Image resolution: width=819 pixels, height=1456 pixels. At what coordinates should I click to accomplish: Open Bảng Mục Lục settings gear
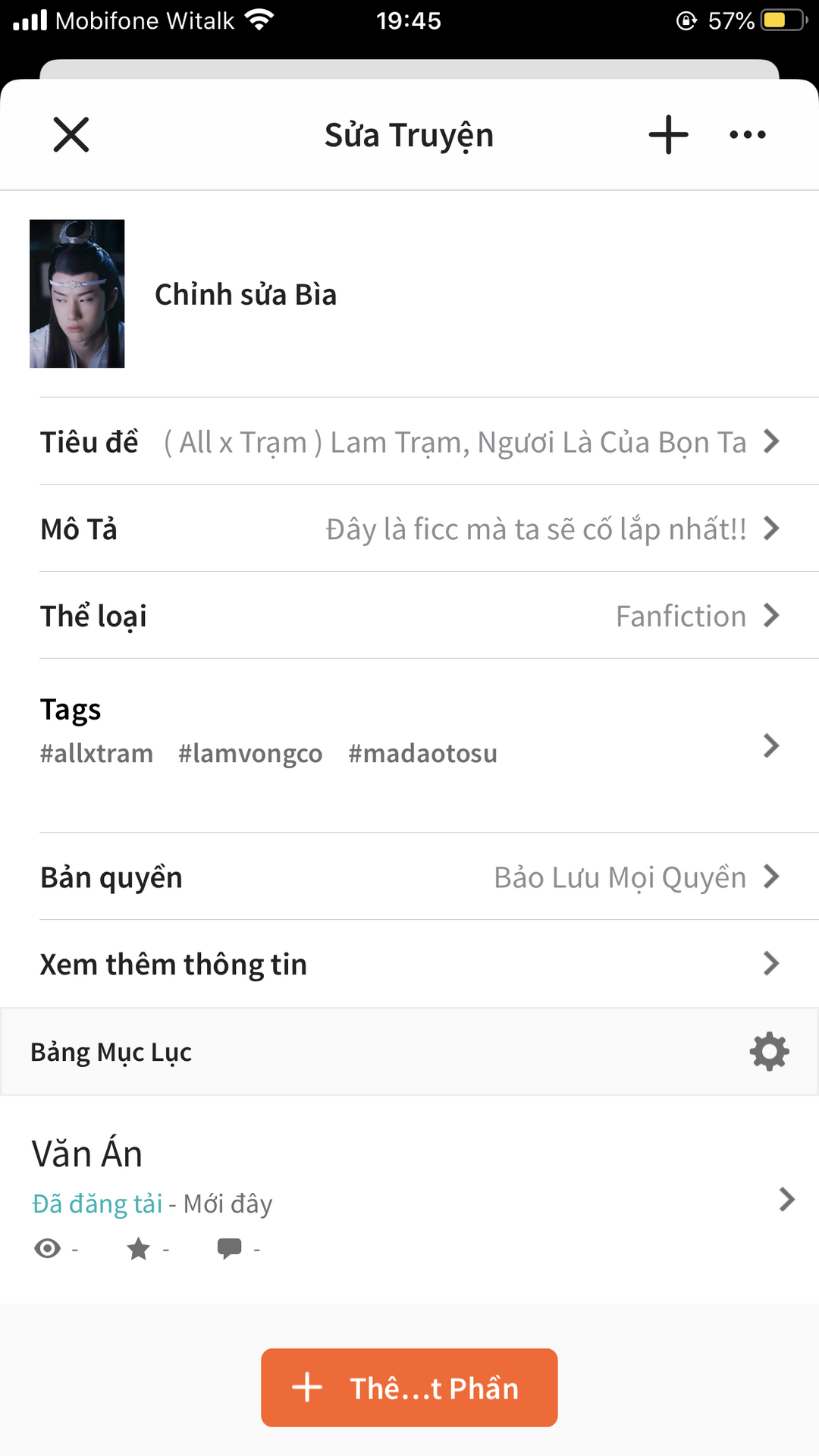769,1052
